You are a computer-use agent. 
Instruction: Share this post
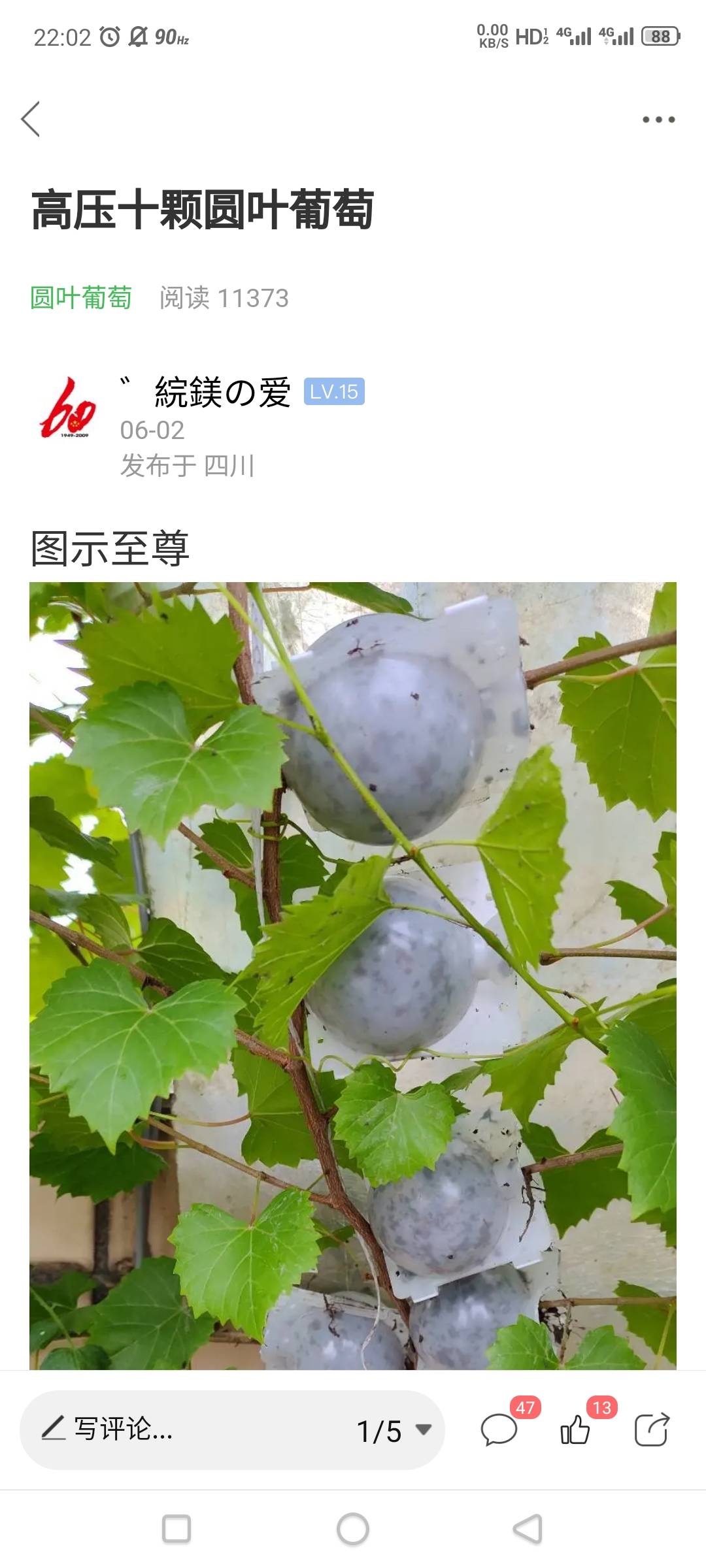[x=652, y=1431]
